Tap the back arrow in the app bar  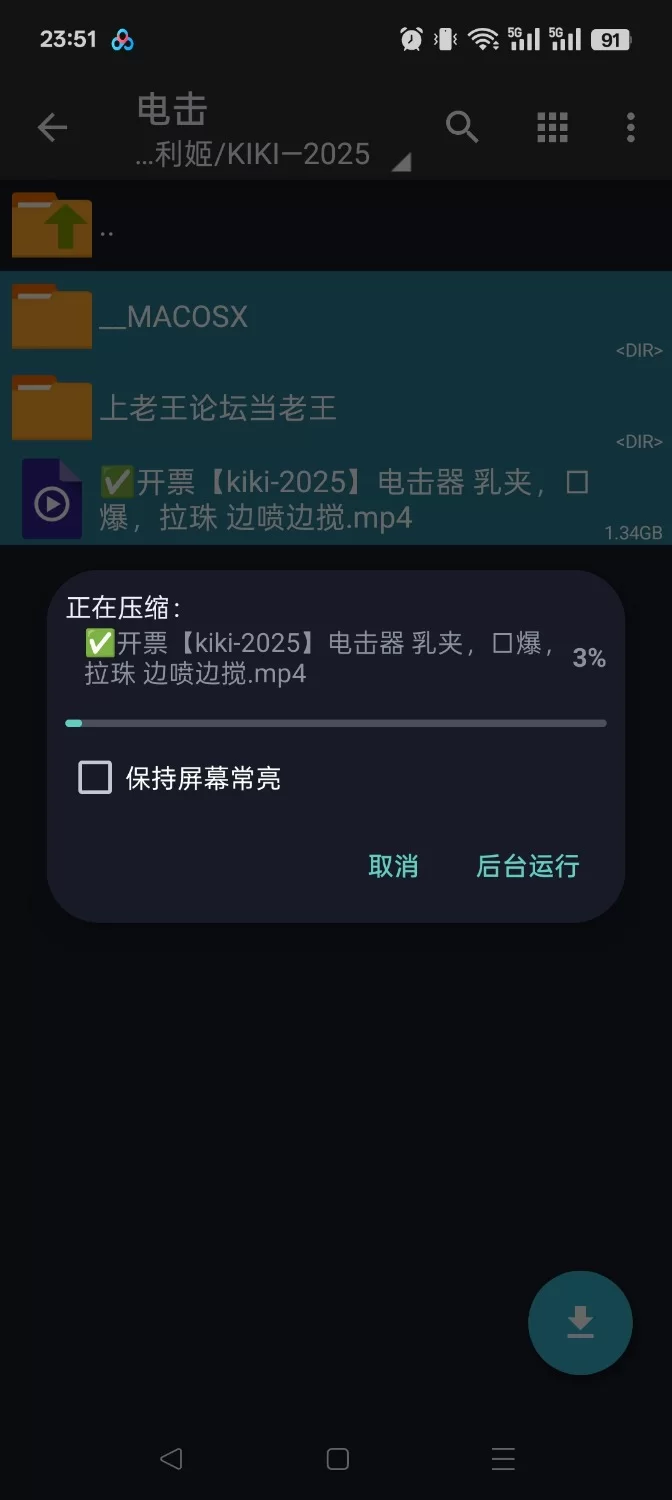52,127
